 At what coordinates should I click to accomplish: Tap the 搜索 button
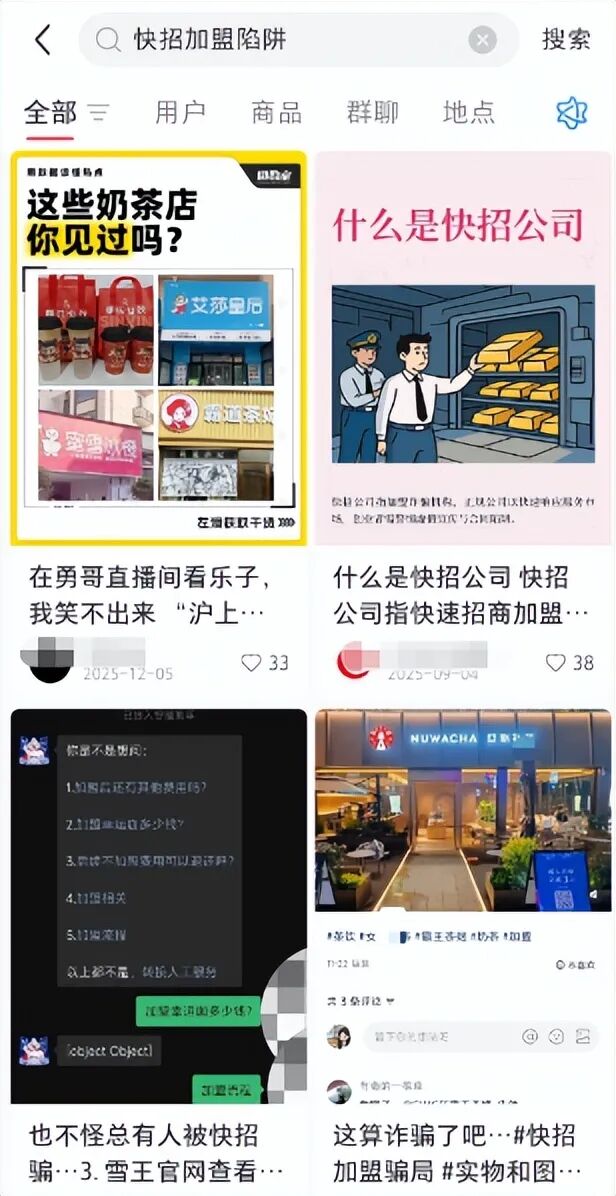pyautogui.click(x=567, y=40)
